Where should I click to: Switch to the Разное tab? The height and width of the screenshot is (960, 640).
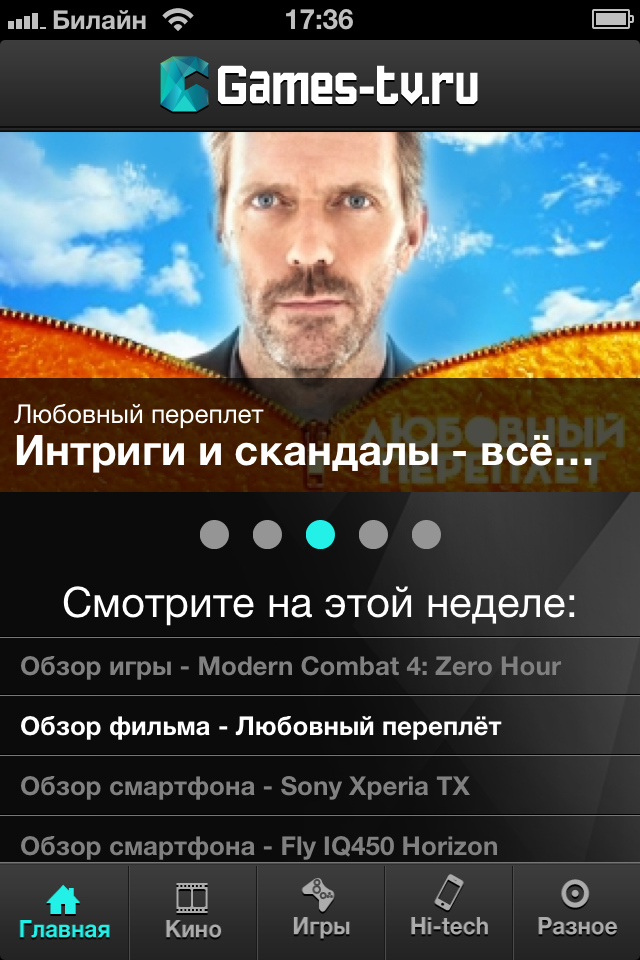[577, 912]
